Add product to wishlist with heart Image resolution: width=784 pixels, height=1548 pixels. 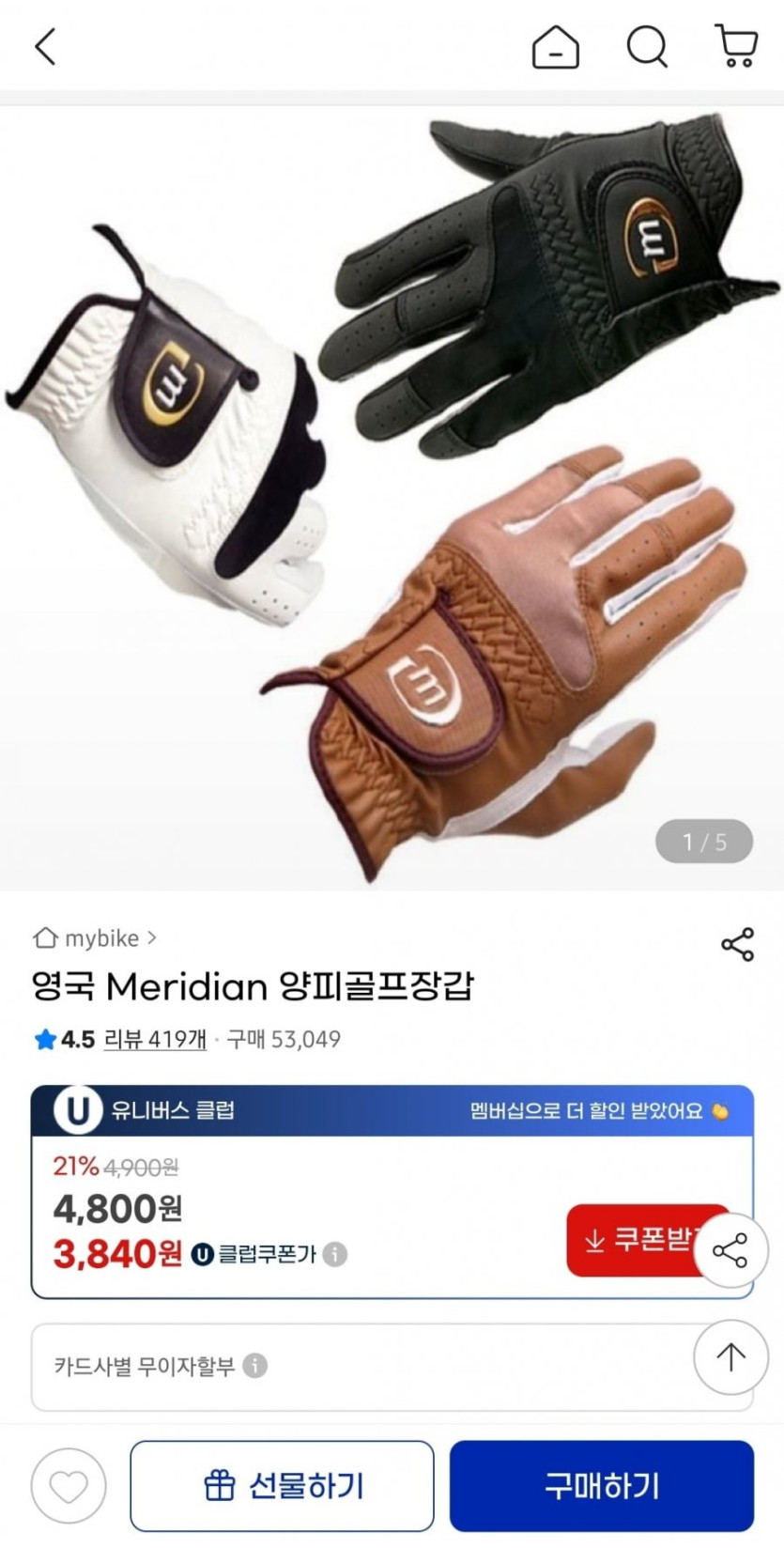pos(69,1486)
